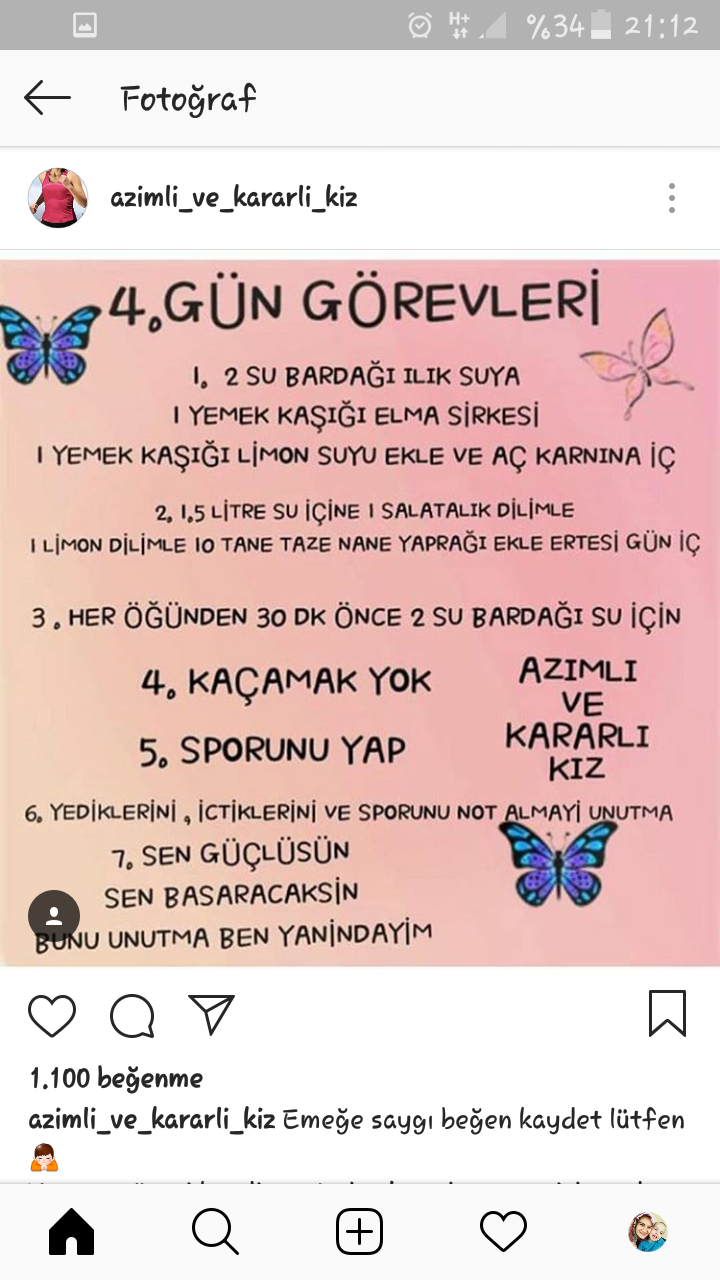View the 1.100 beğenme likes list
720x1280 pixels.
coord(116,1078)
